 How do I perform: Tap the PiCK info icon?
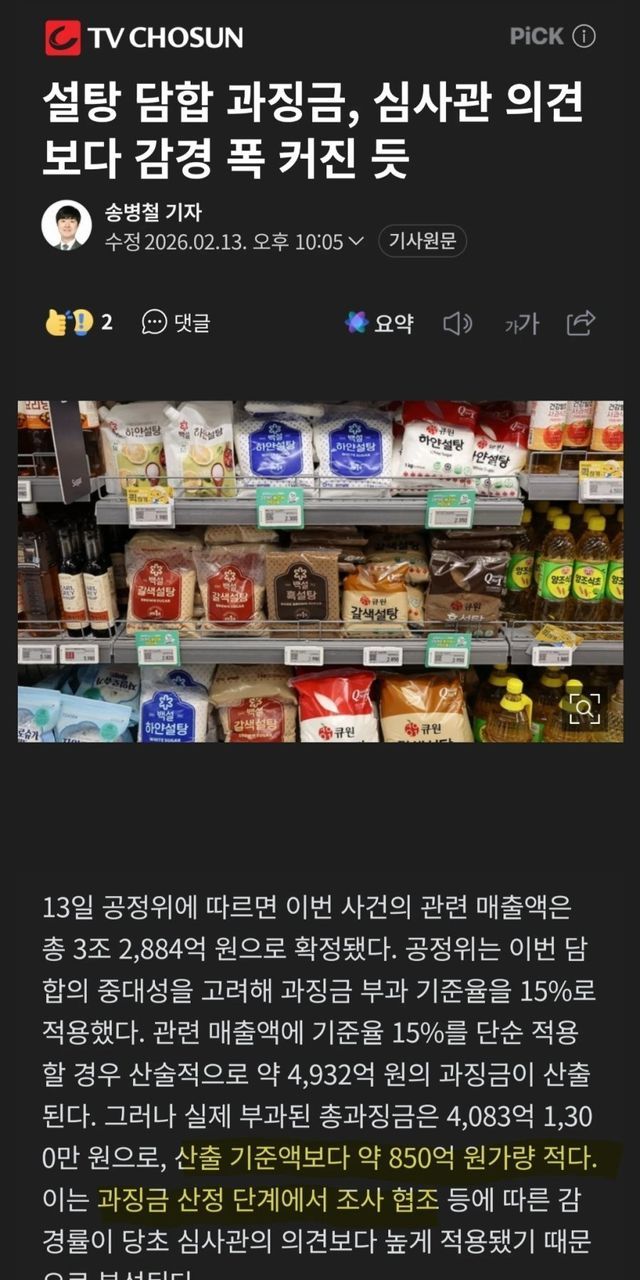pos(584,37)
